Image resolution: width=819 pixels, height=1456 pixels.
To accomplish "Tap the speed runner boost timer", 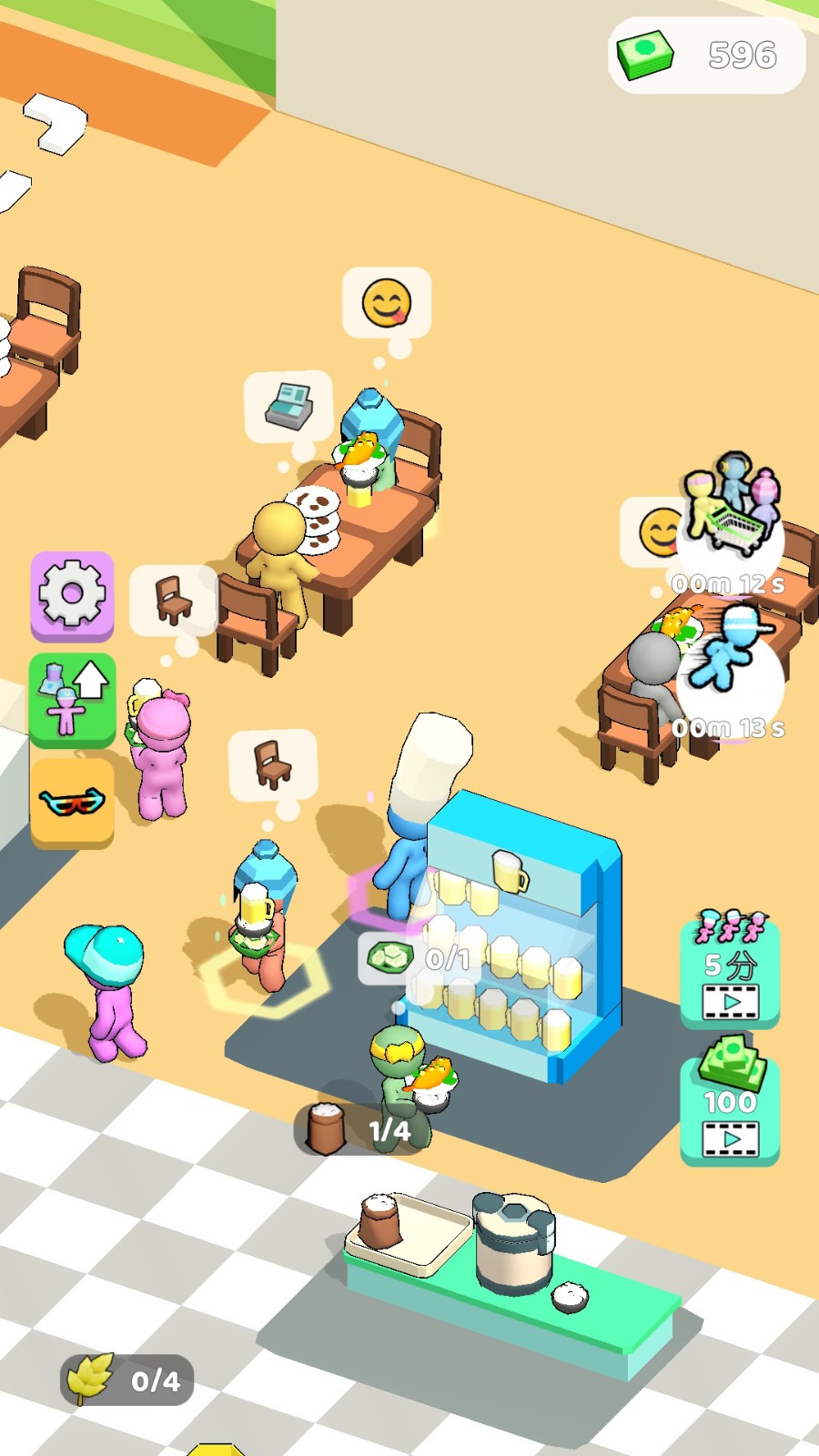I will pos(730,675).
